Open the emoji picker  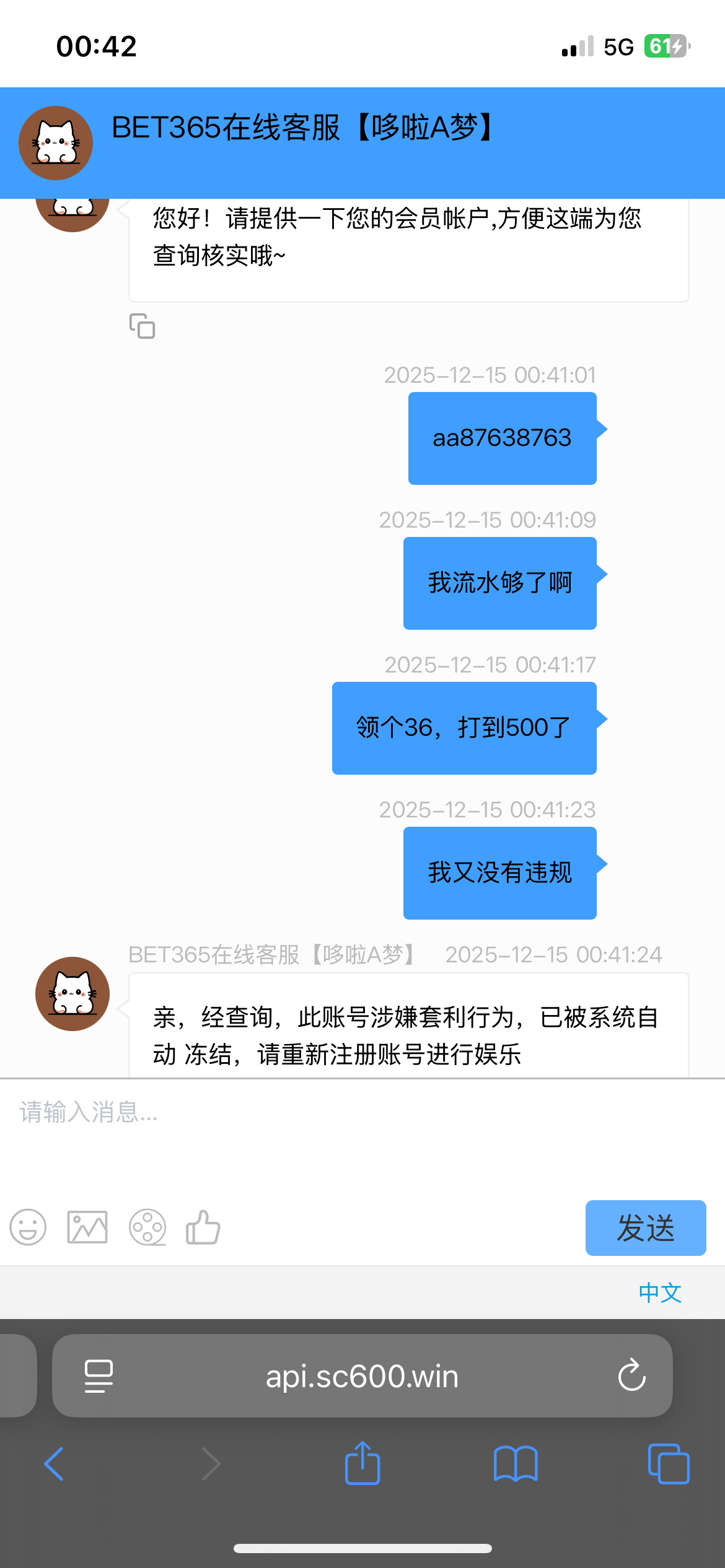pyautogui.click(x=28, y=1227)
